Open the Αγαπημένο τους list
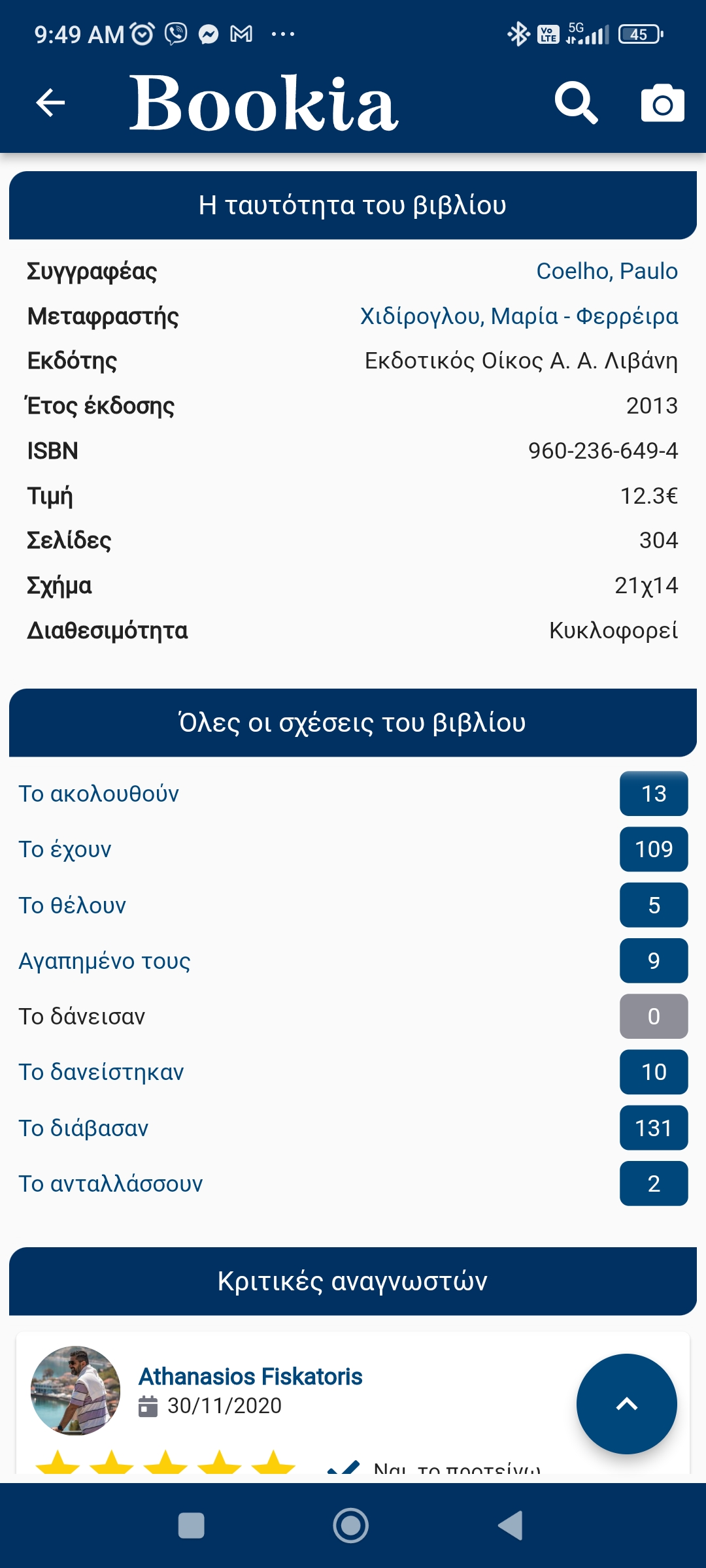706x1568 pixels. [x=105, y=961]
